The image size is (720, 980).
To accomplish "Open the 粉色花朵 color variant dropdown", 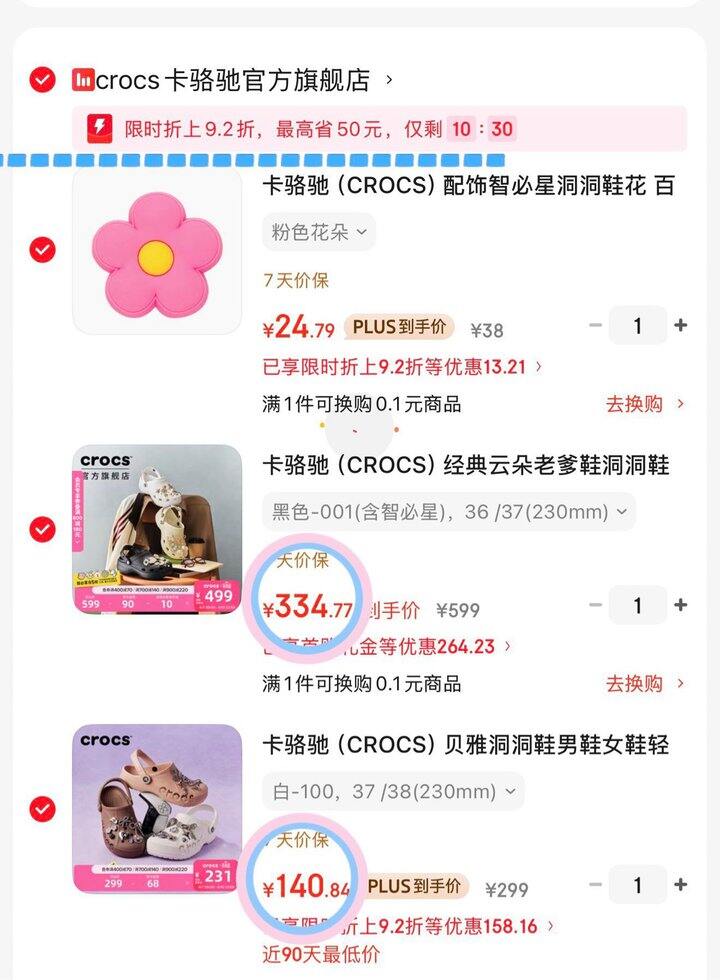I will click(x=315, y=231).
